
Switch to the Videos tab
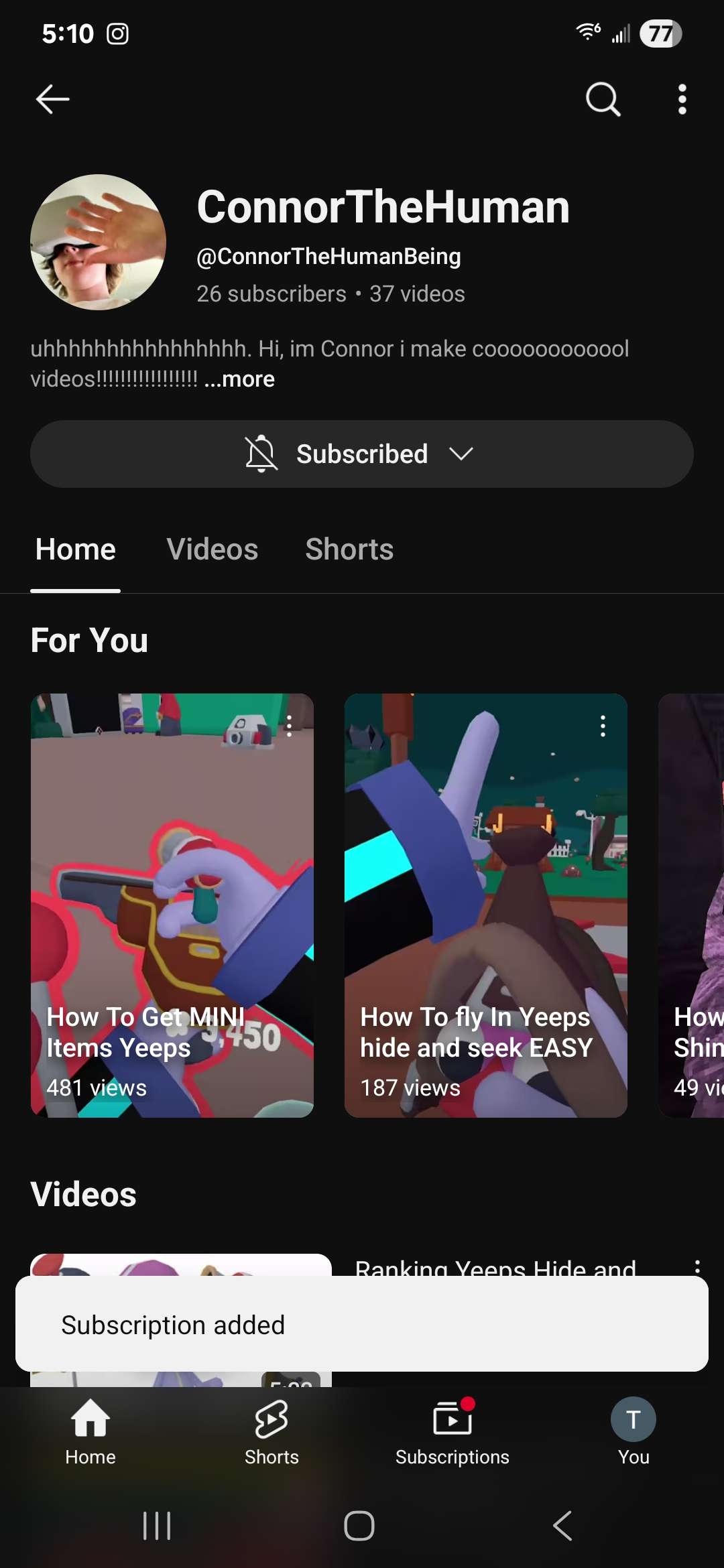(x=213, y=549)
